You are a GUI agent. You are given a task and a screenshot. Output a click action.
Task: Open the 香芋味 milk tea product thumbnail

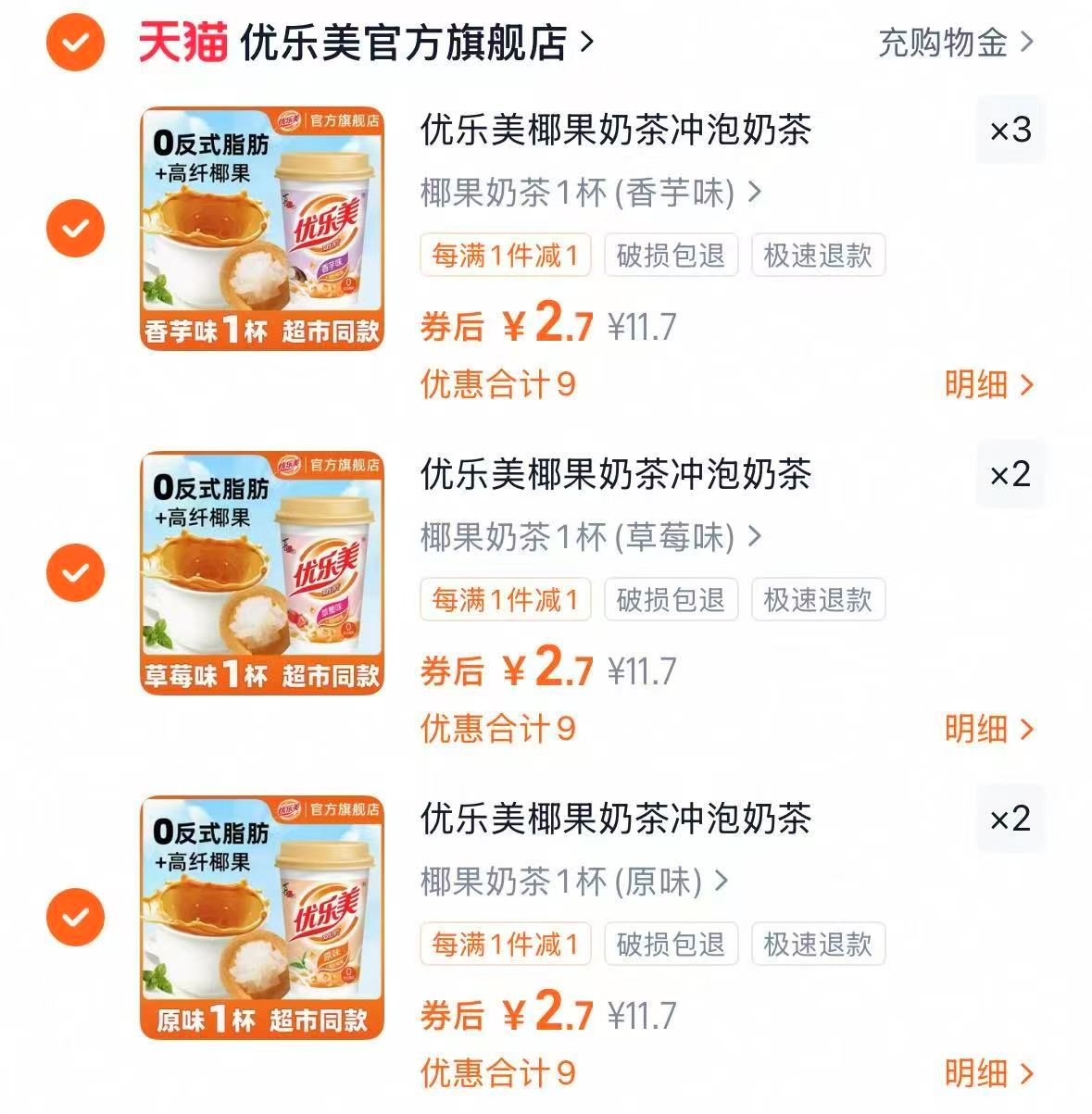click(260, 228)
